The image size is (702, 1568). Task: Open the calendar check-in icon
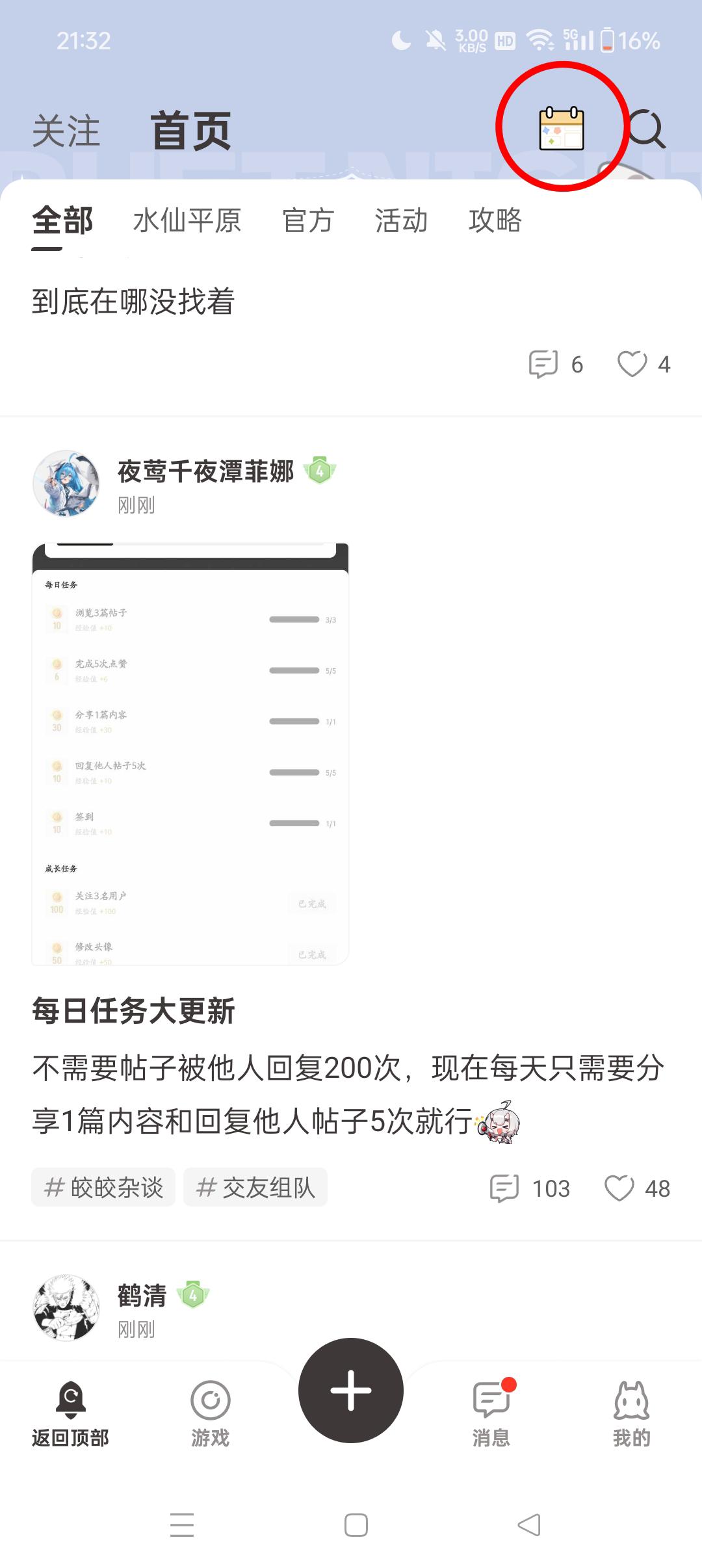[x=562, y=128]
